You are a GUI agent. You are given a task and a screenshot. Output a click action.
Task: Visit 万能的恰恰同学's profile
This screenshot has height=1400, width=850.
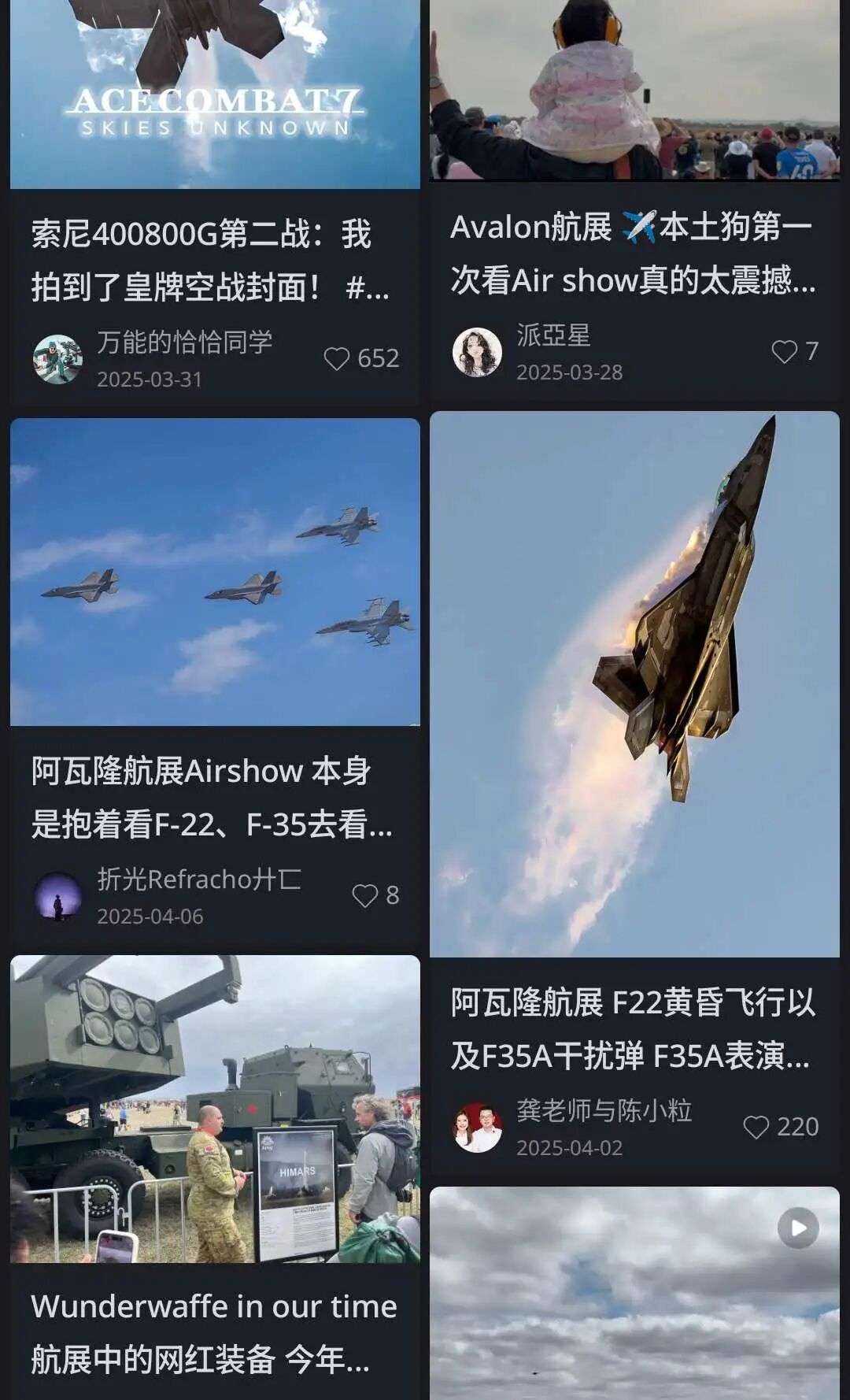tap(58, 360)
